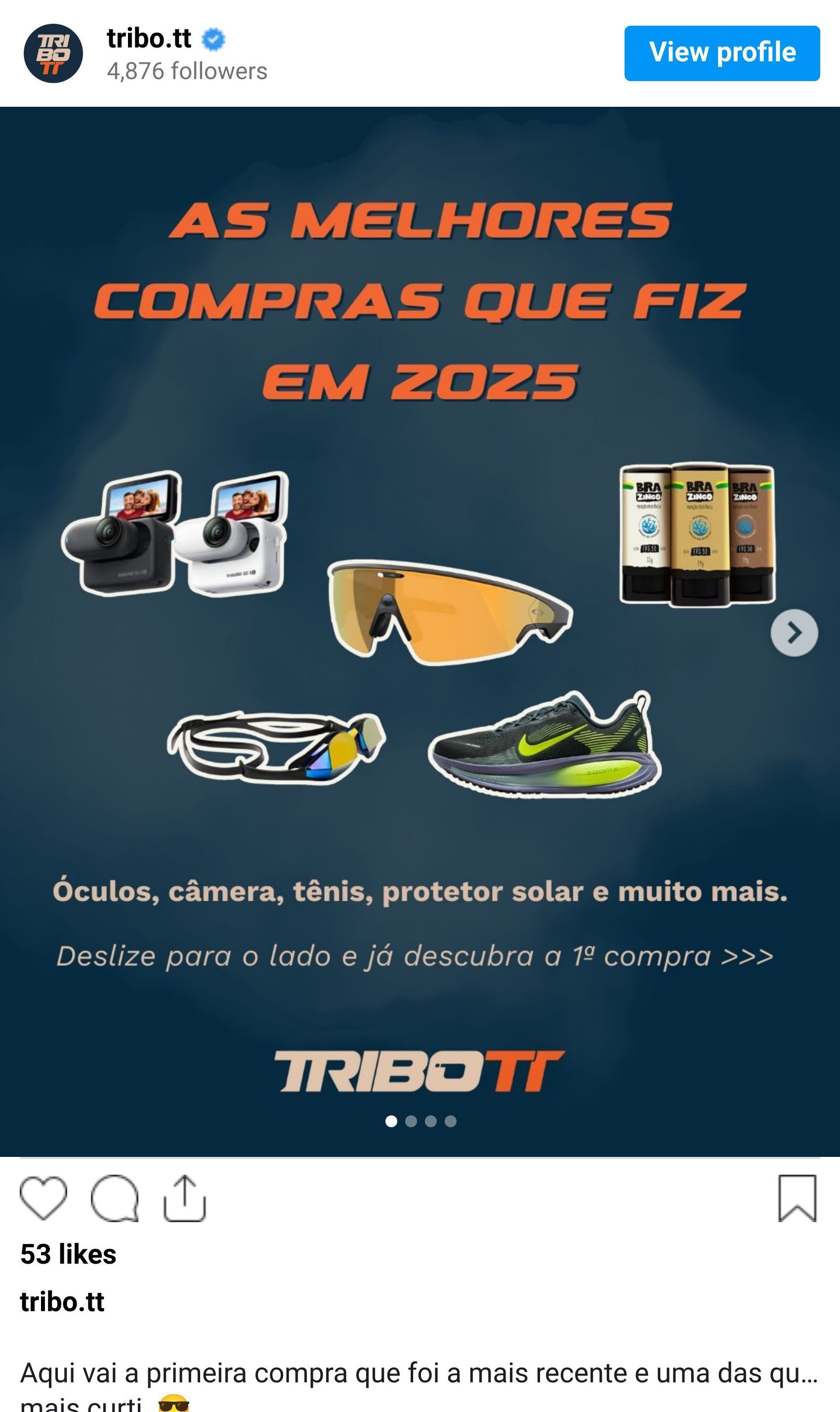Go to next carousel image arrow
The height and width of the screenshot is (1412, 840).
coord(794,632)
